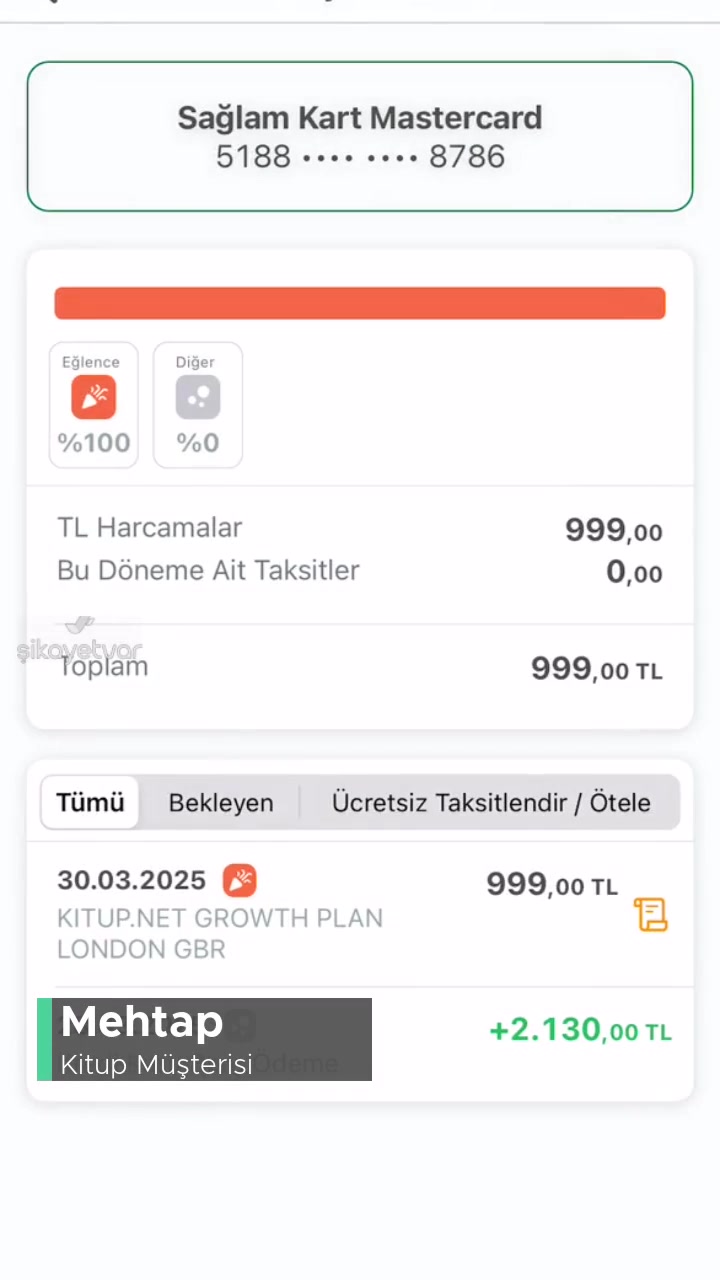The height and width of the screenshot is (1280, 720).
Task: Tap the %0 Diğer category tile
Action: (x=197, y=405)
